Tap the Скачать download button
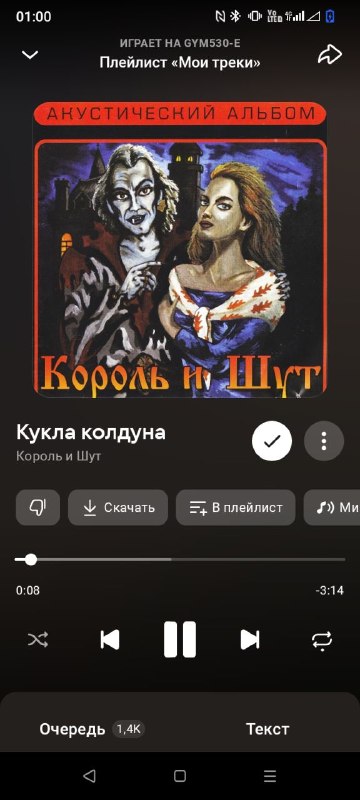The image size is (360, 800). tap(118, 508)
